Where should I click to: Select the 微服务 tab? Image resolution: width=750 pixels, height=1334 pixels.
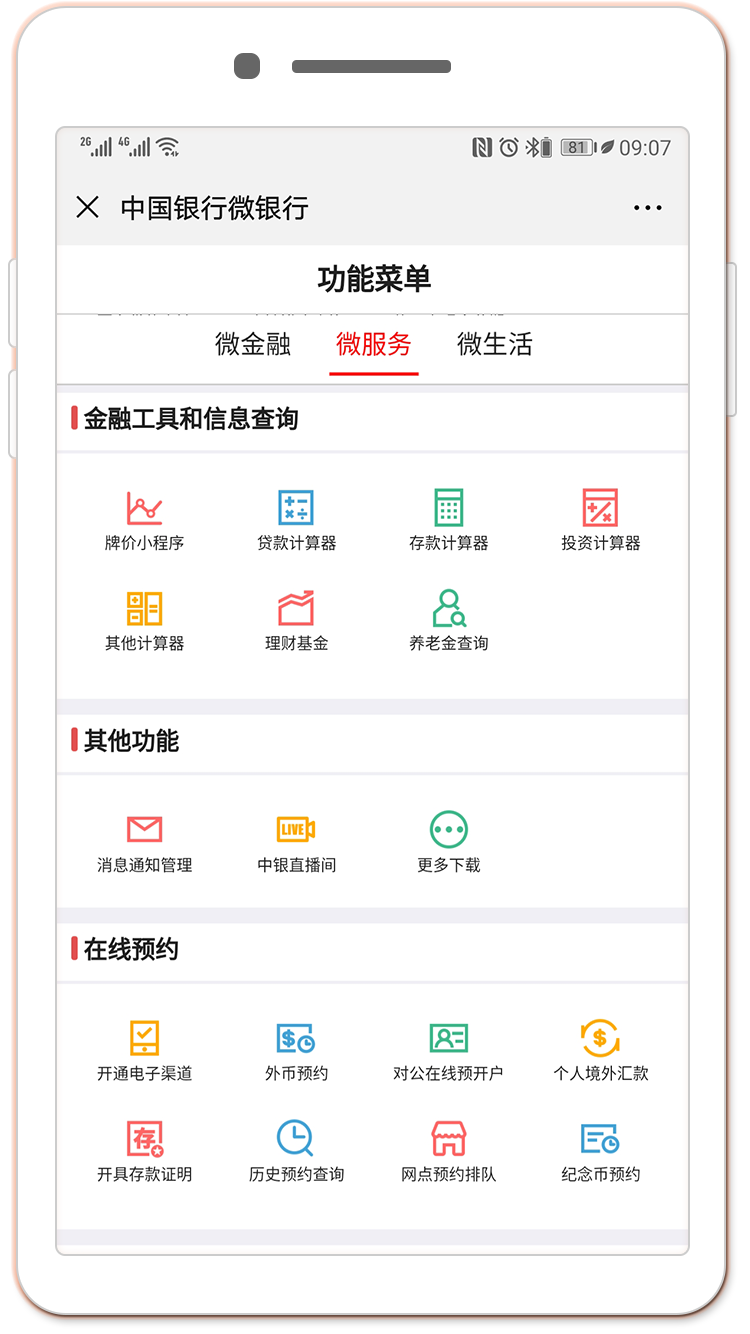[x=374, y=345]
